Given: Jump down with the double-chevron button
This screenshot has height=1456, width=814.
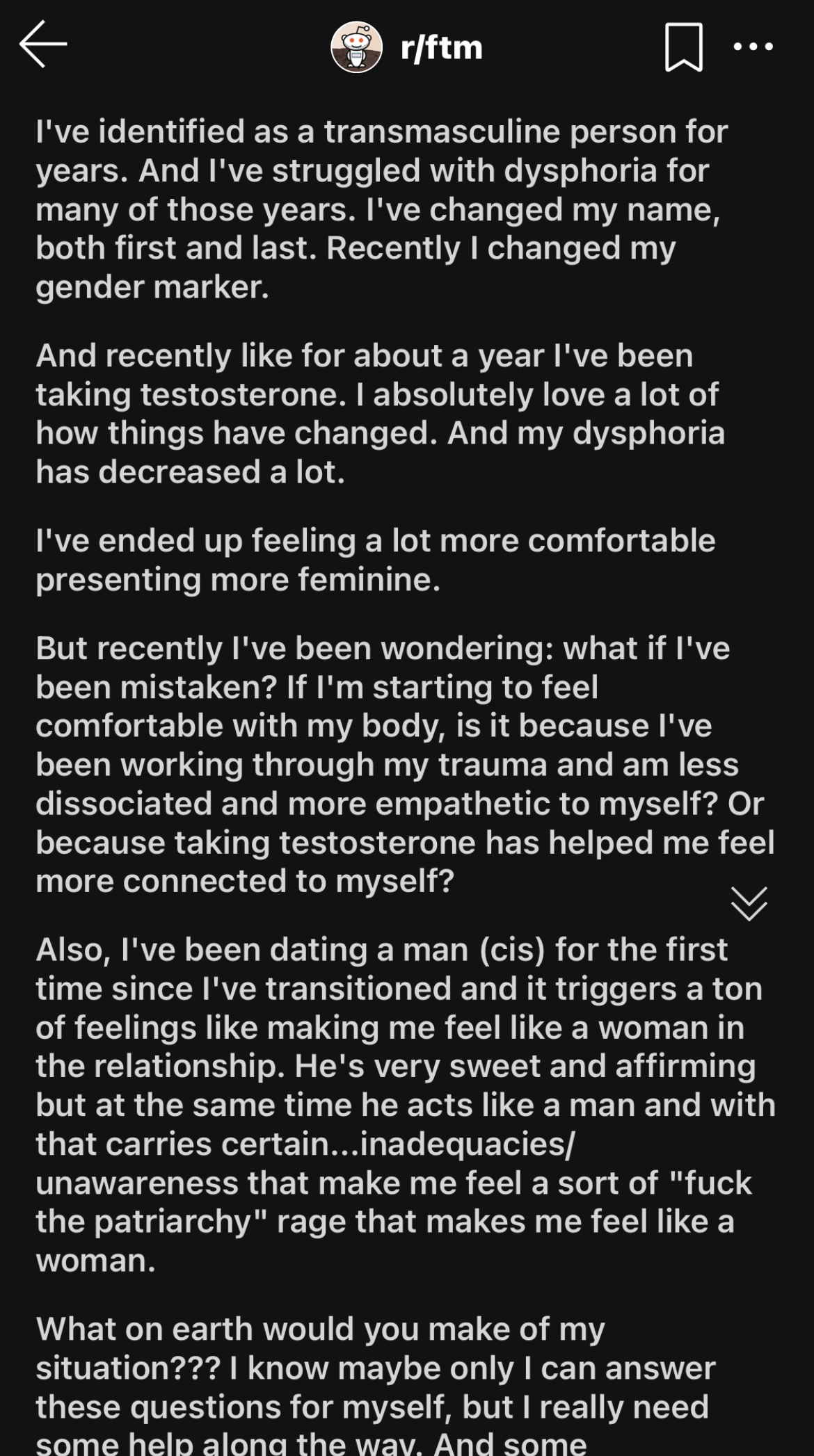Looking at the screenshot, I should click(749, 904).
